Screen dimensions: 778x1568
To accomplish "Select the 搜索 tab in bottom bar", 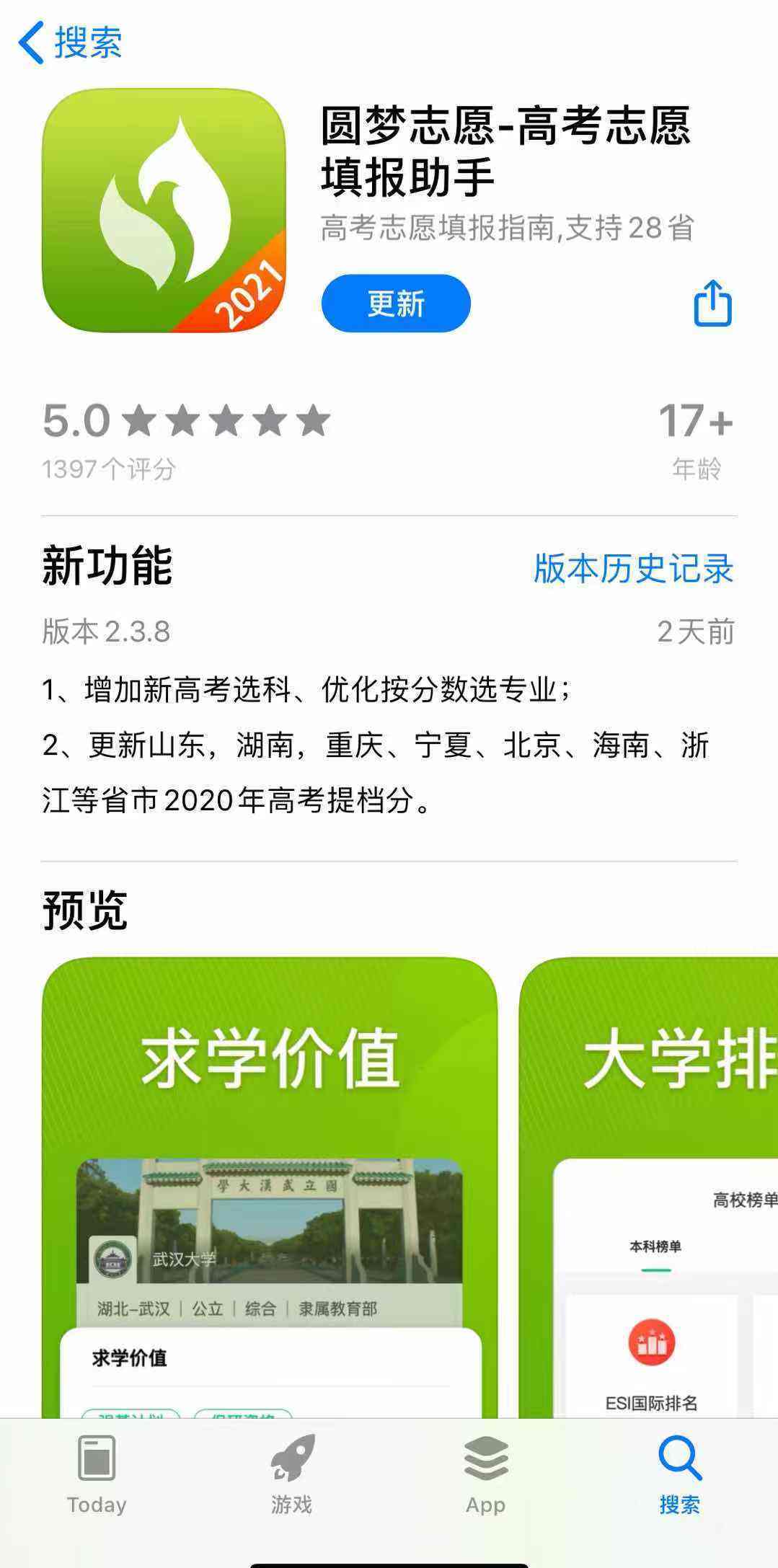I will tap(679, 1474).
